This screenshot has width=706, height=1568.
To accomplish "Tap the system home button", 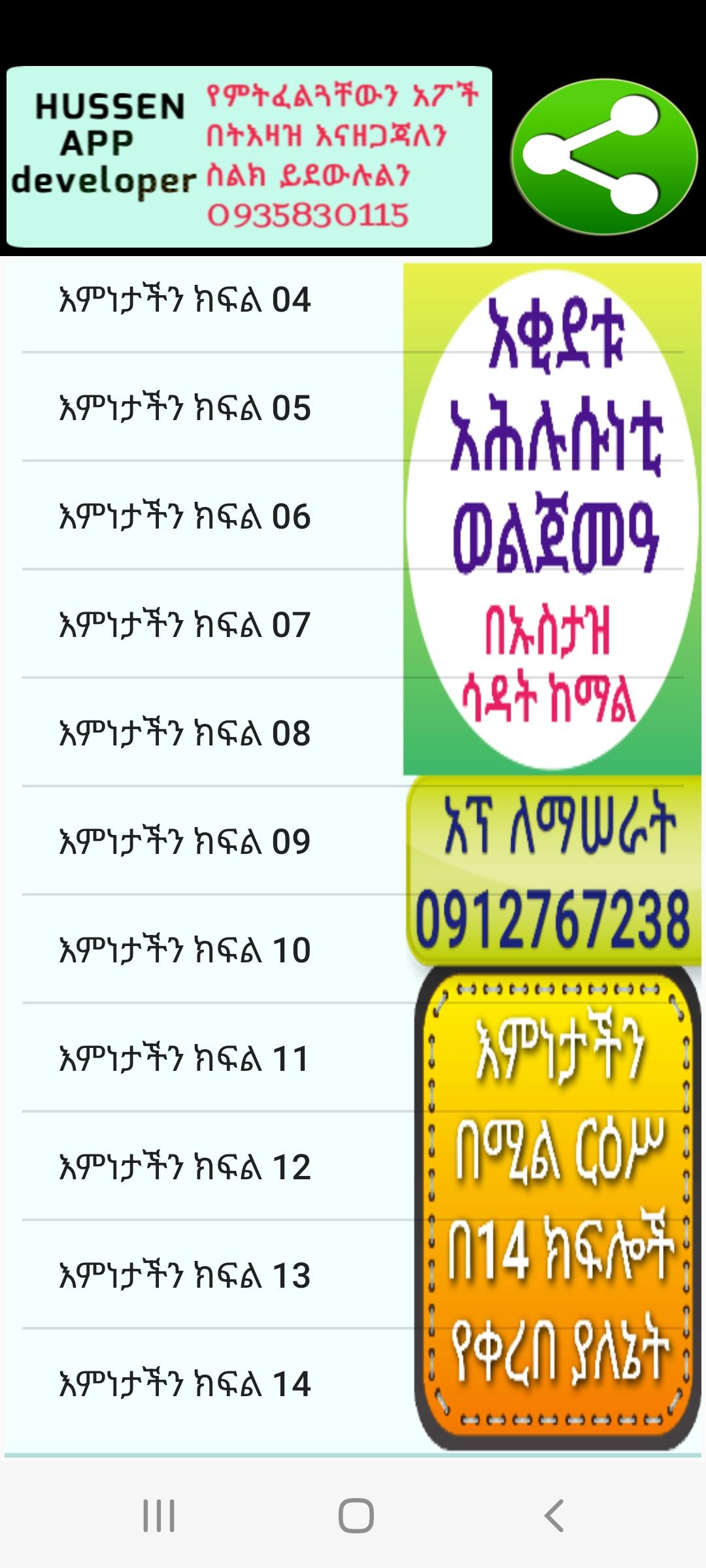I will click(356, 1516).
